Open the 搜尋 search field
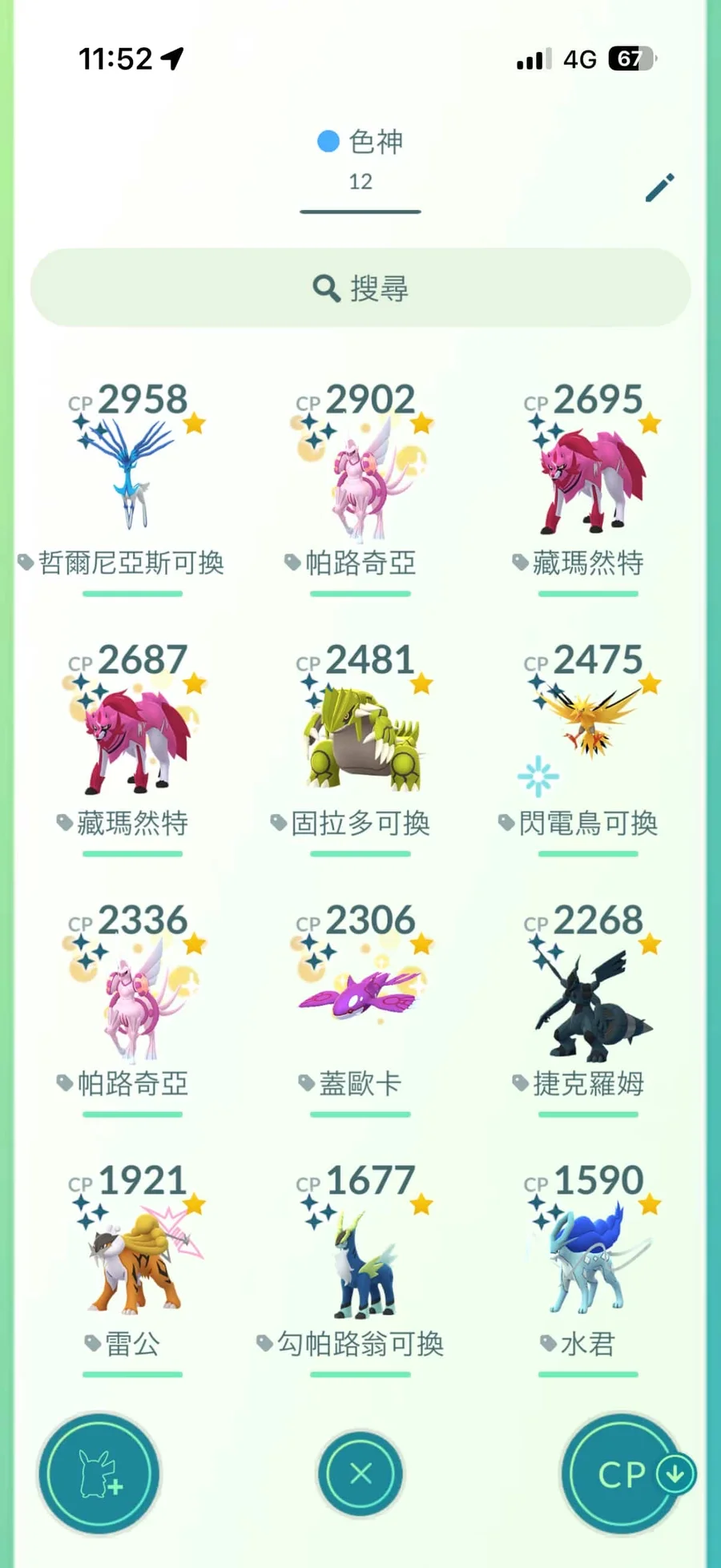721x1568 pixels. (360, 288)
